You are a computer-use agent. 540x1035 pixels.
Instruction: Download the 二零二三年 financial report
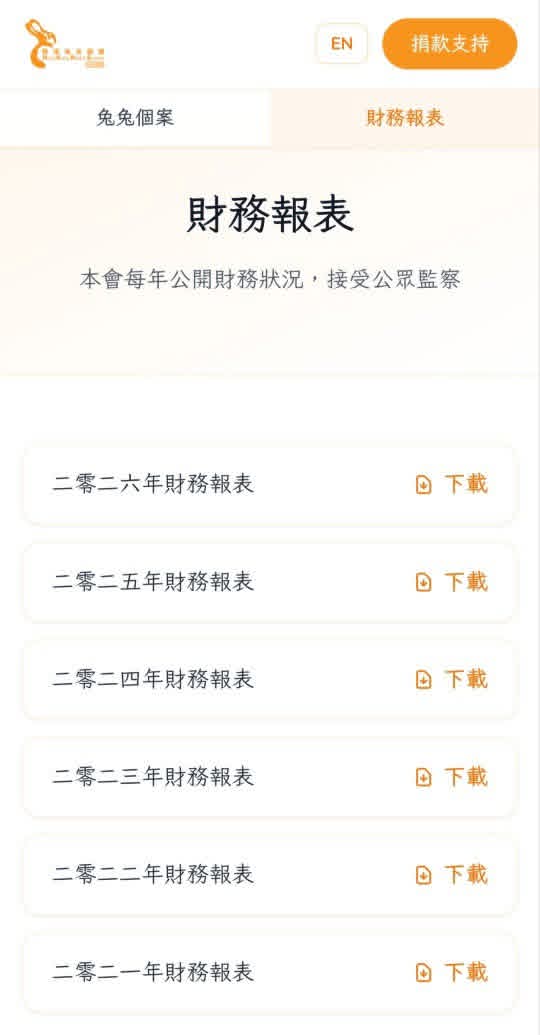[452, 777]
